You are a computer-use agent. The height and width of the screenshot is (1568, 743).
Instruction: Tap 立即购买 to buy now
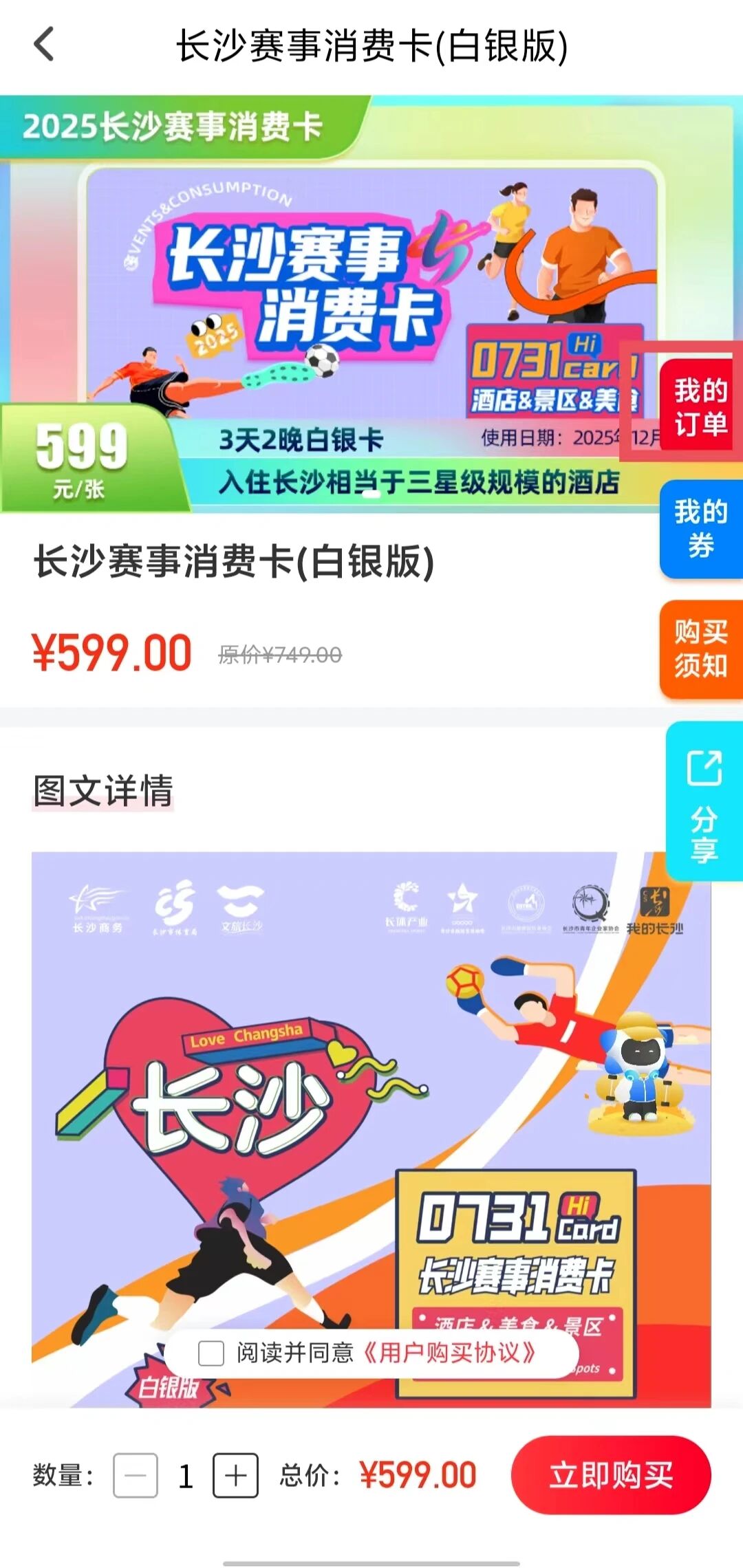(610, 1474)
